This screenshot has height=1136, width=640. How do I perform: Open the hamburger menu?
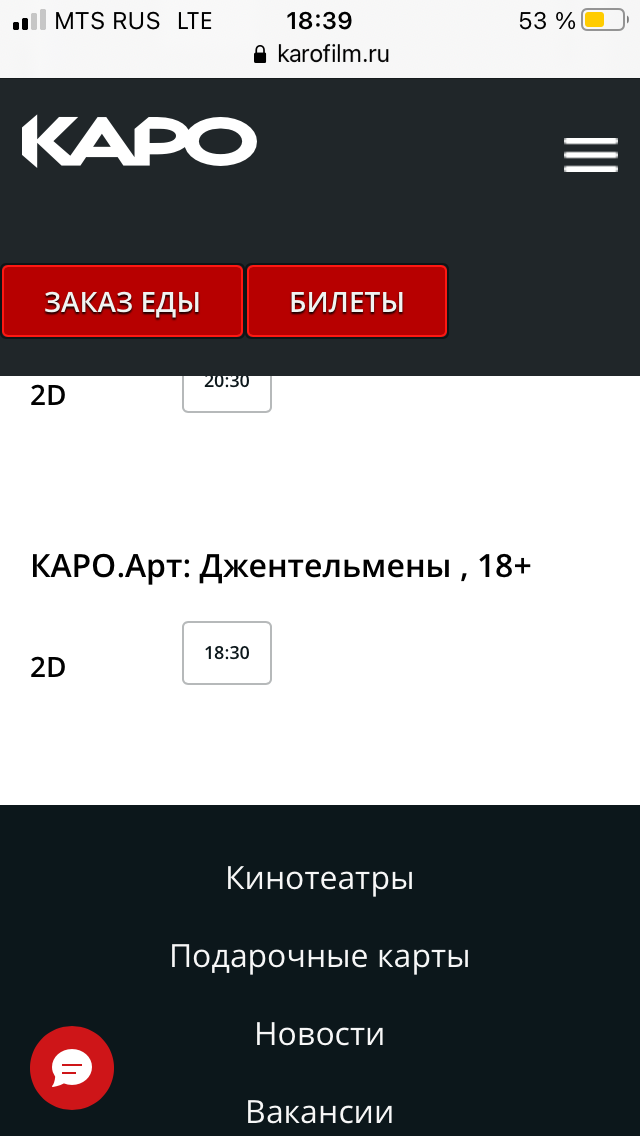pos(591,155)
